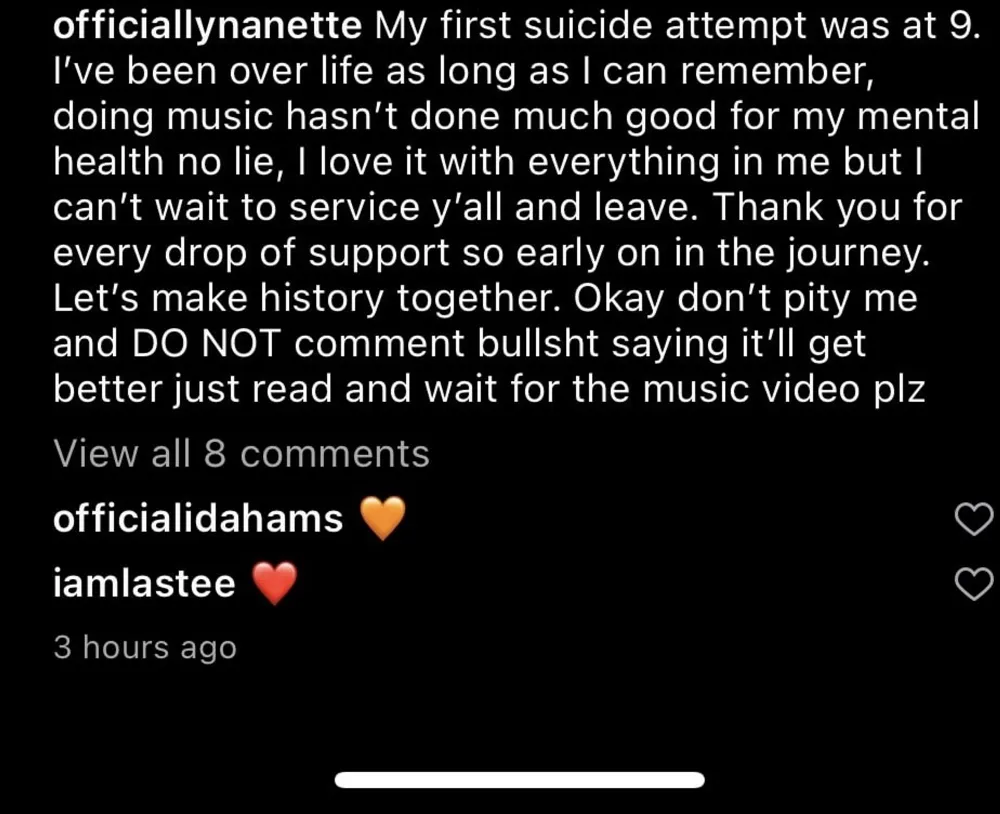Open iamlastee's profile
This screenshot has width=1000, height=814.
pyautogui.click(x=144, y=583)
